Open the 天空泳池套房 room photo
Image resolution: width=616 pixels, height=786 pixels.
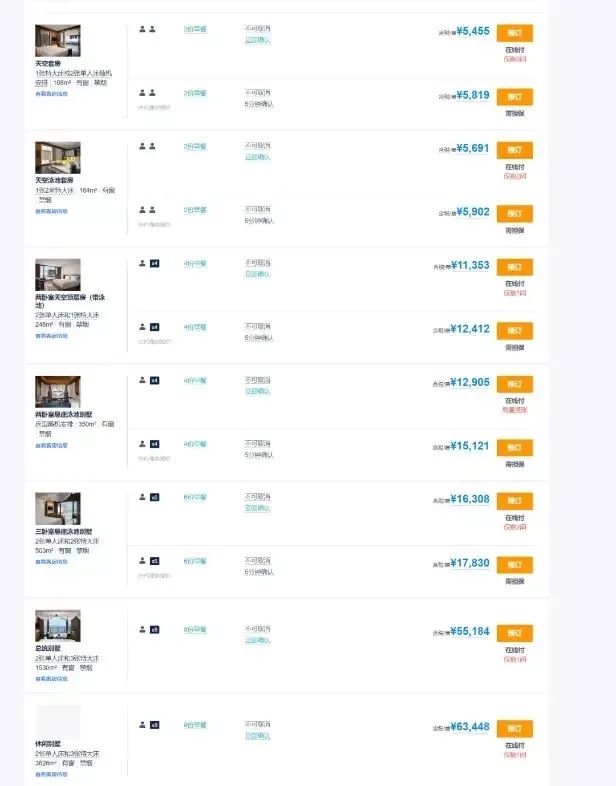coord(57,157)
